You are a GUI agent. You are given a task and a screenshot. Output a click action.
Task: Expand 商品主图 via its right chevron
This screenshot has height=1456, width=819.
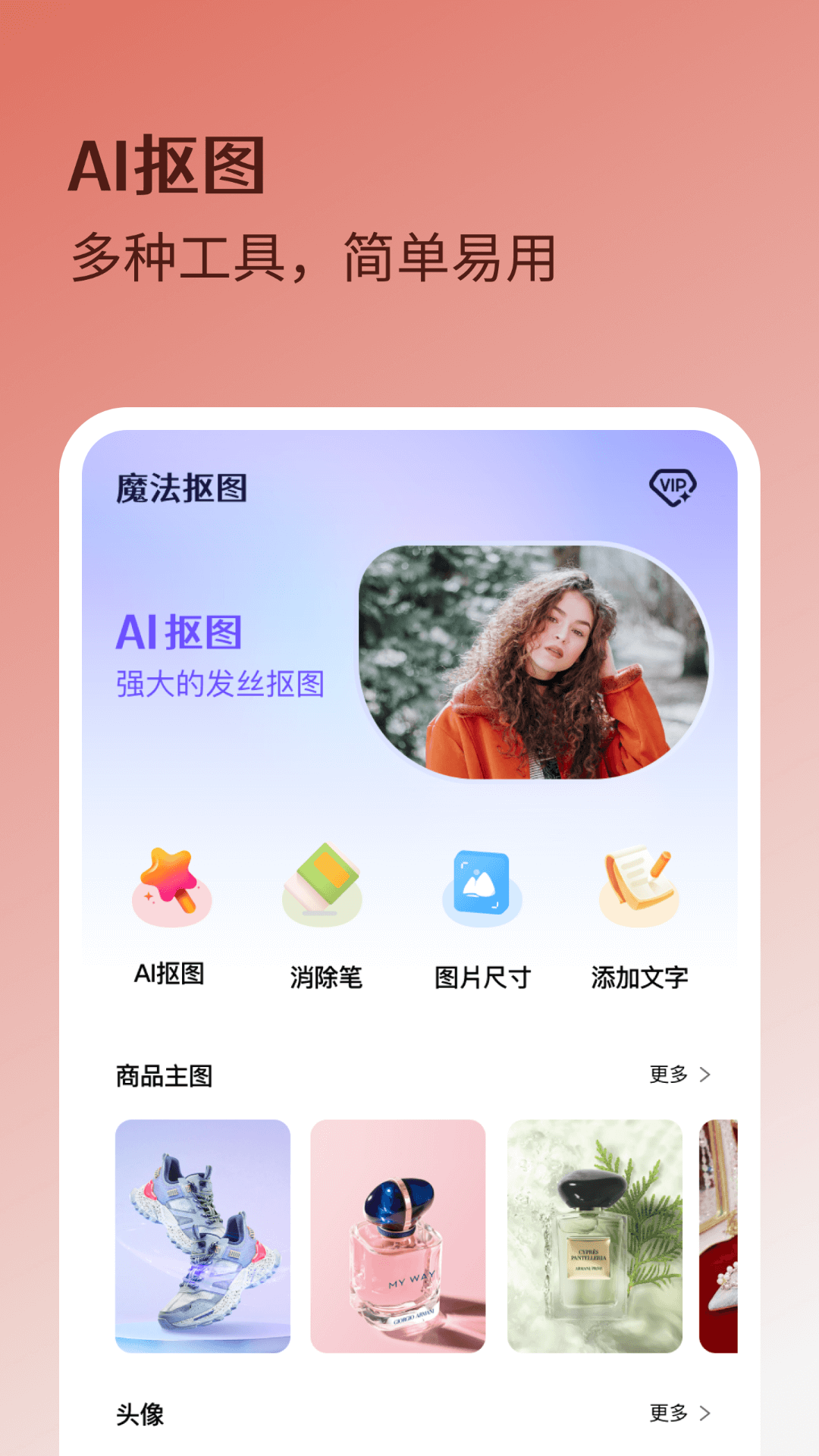click(x=707, y=1074)
